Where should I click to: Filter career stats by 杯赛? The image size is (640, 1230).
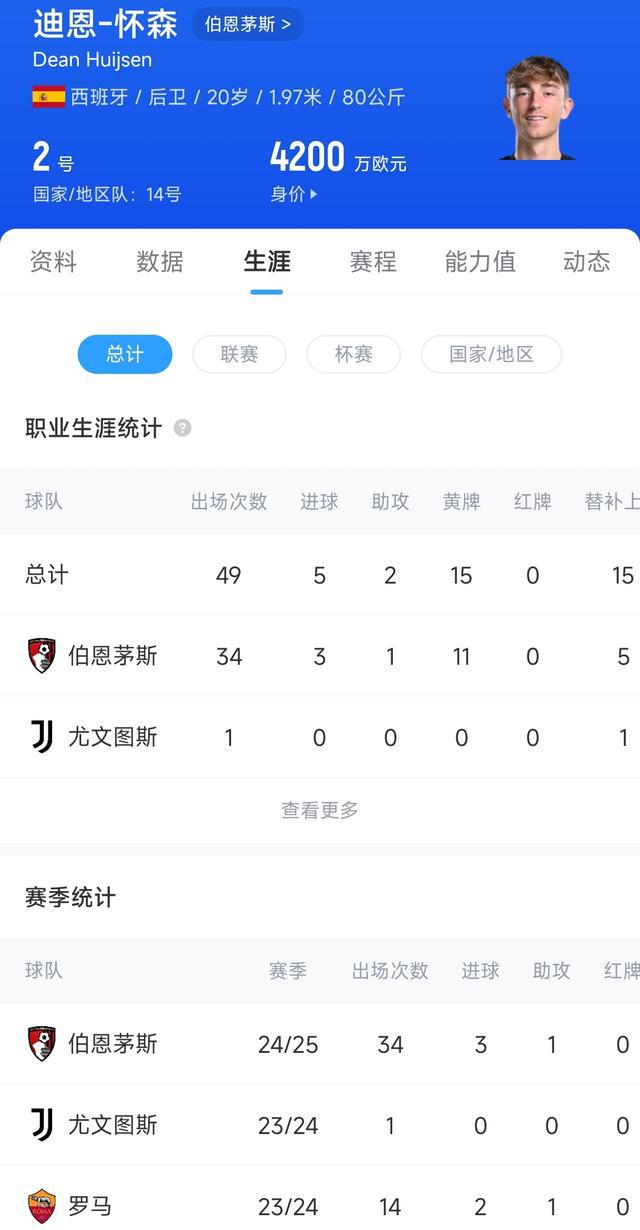[x=353, y=354]
